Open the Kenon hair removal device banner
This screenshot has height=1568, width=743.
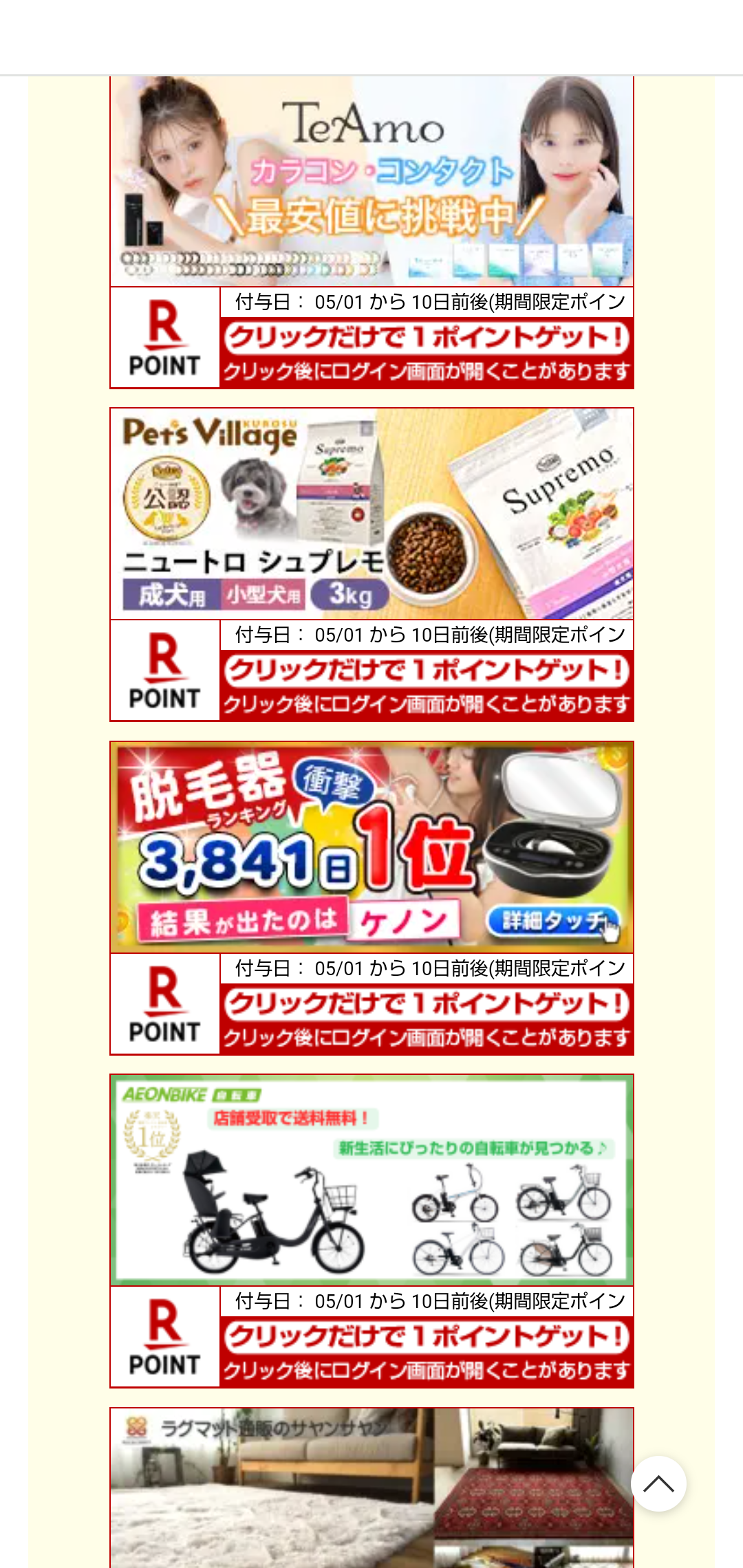pyautogui.click(x=371, y=847)
